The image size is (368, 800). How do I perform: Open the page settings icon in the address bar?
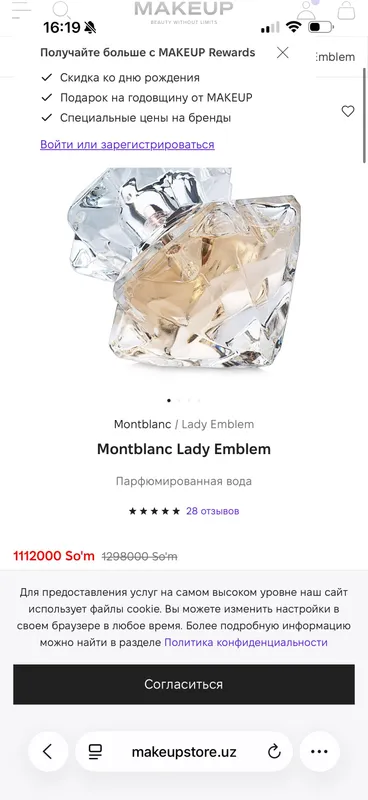[x=95, y=752]
